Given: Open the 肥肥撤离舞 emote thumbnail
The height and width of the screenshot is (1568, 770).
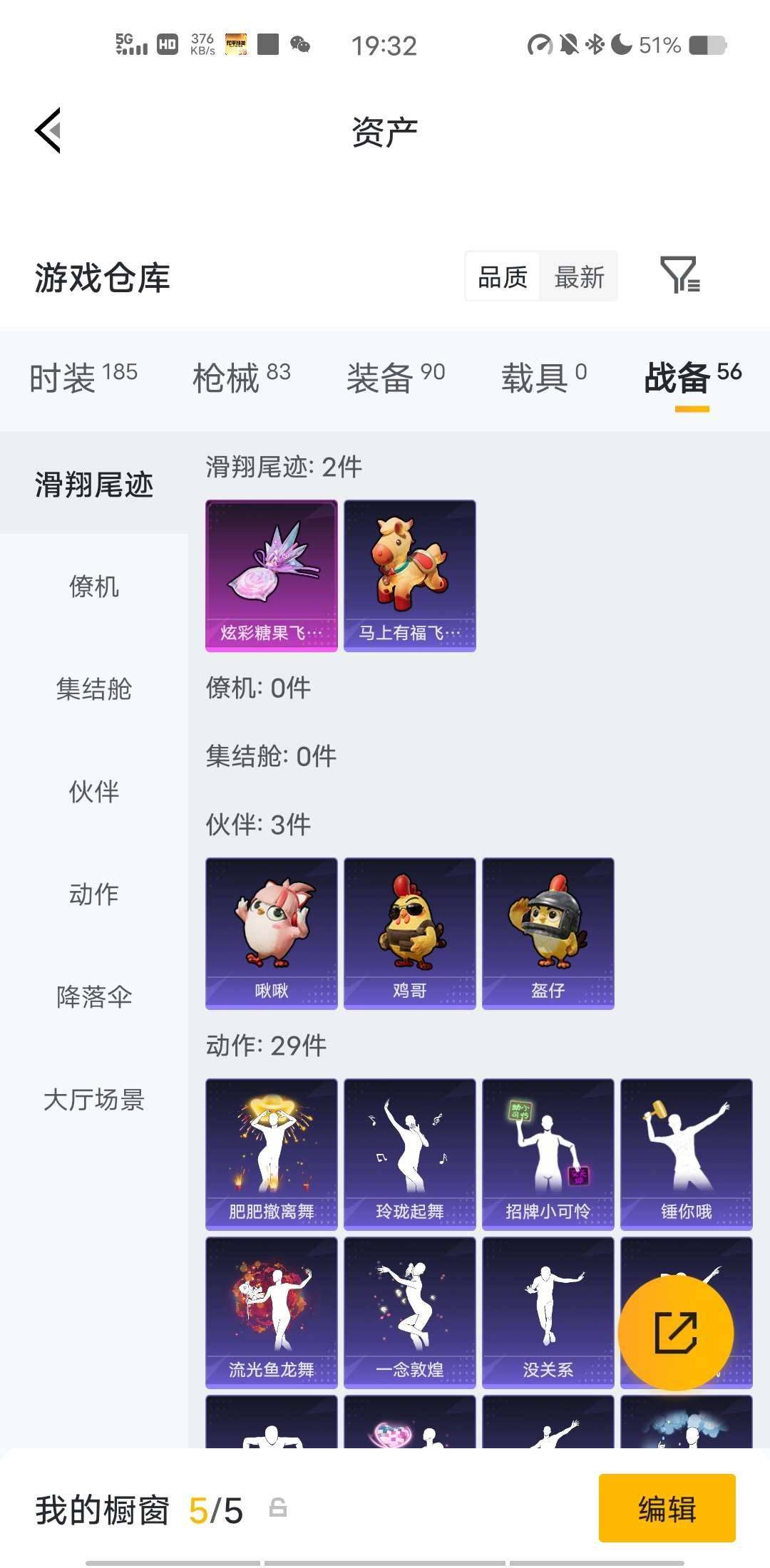Looking at the screenshot, I should pos(271,1153).
